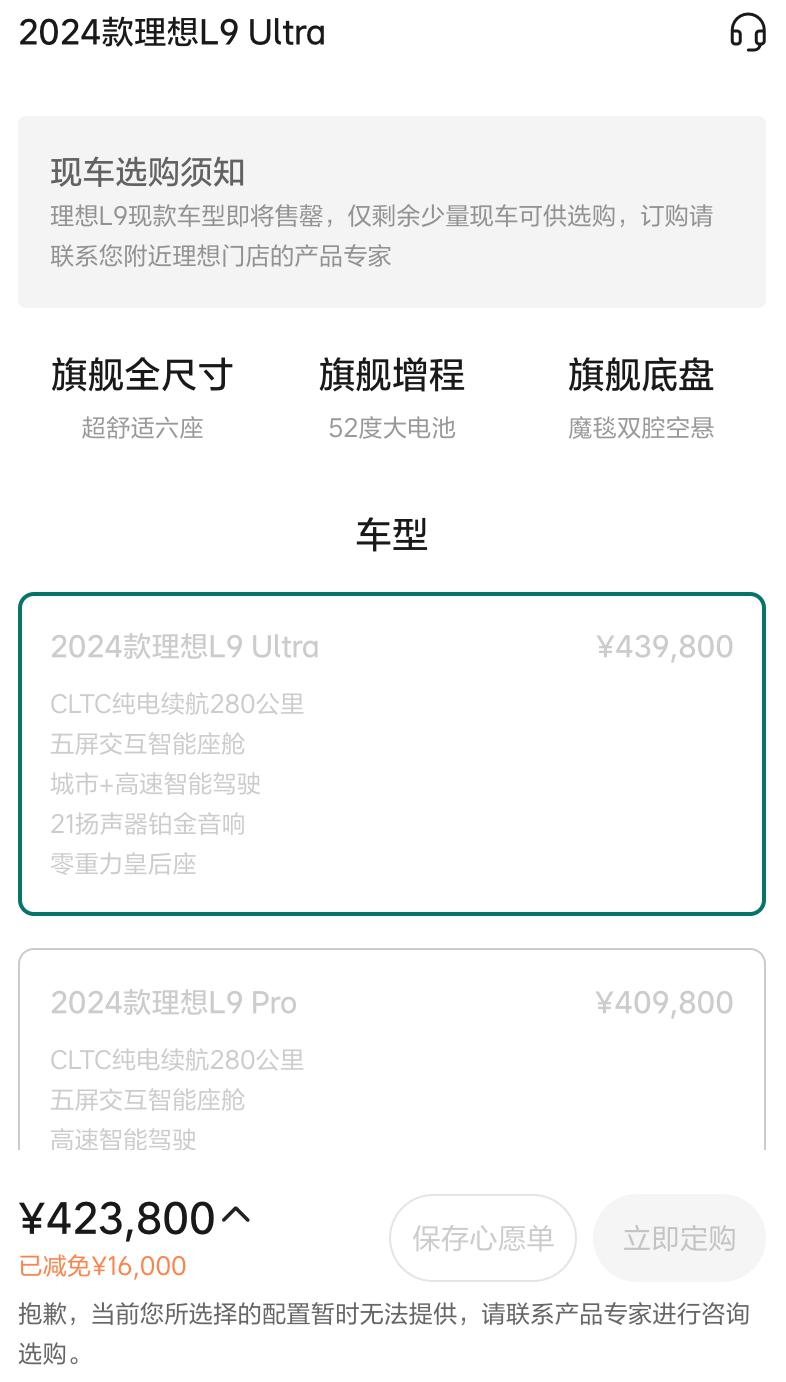
Task: Tap the 保存心愿单 button
Action: [x=483, y=1238]
